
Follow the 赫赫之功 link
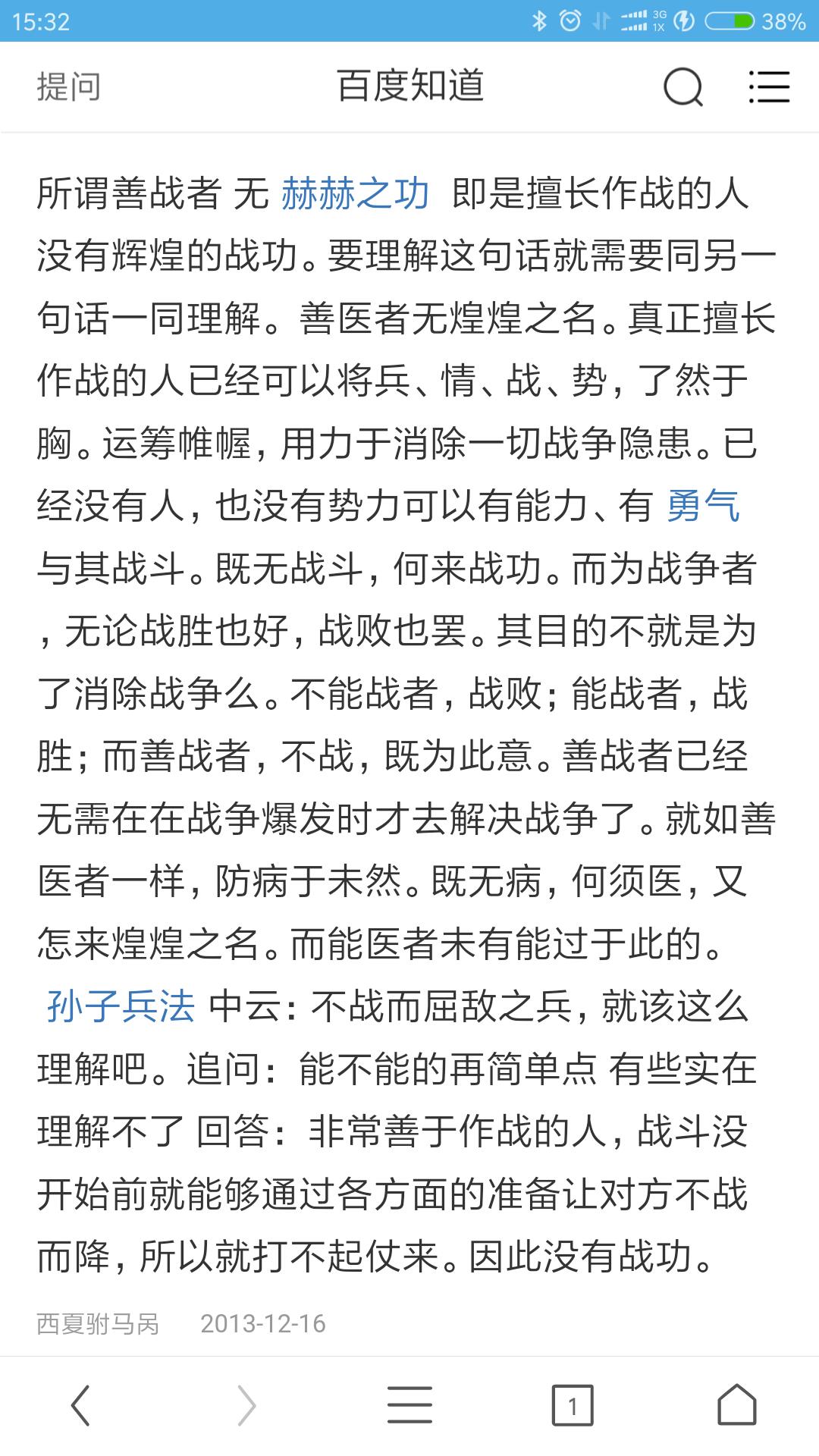[355, 193]
